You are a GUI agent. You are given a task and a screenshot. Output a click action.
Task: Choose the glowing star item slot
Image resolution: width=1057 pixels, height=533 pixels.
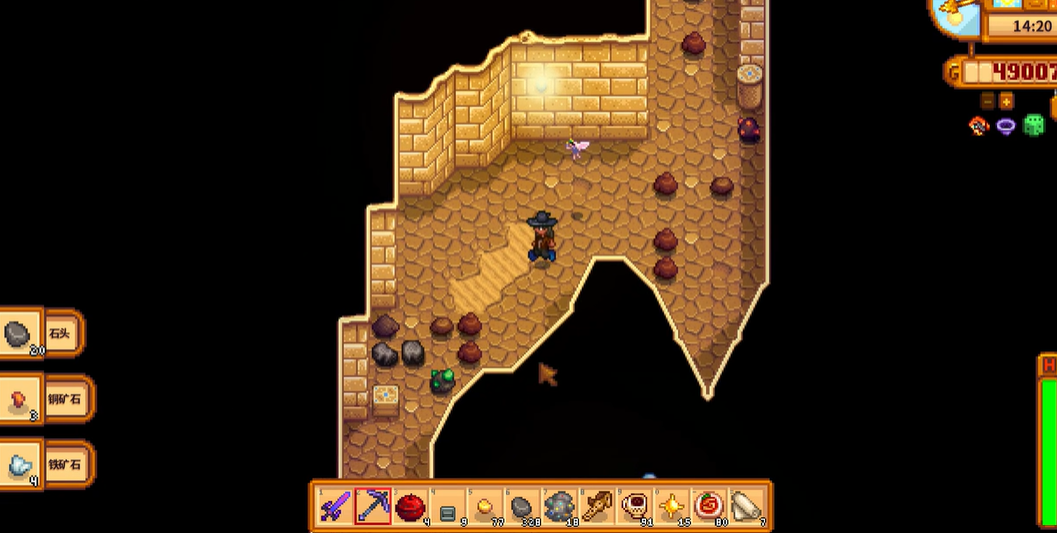pos(671,507)
